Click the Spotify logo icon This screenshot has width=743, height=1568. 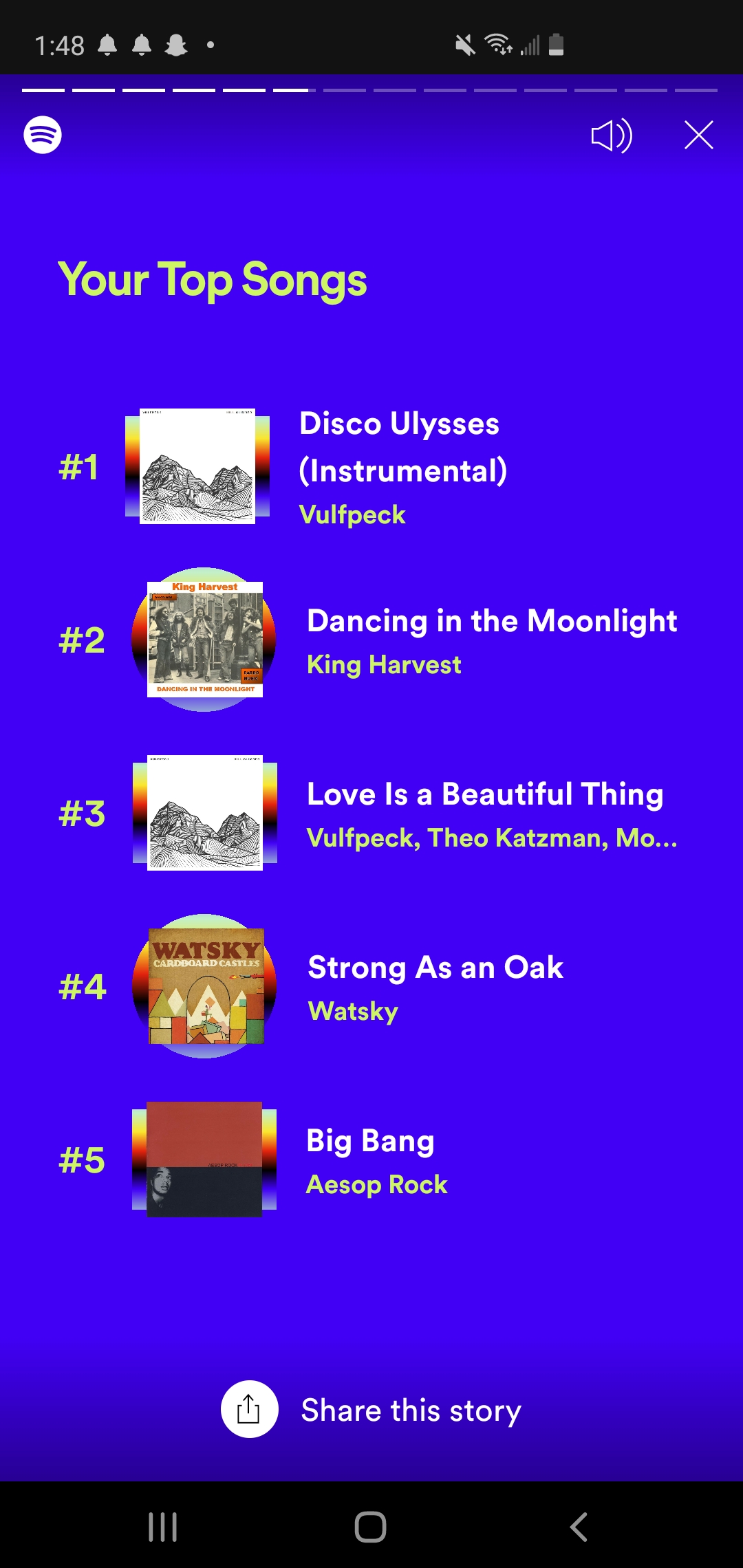(x=43, y=134)
